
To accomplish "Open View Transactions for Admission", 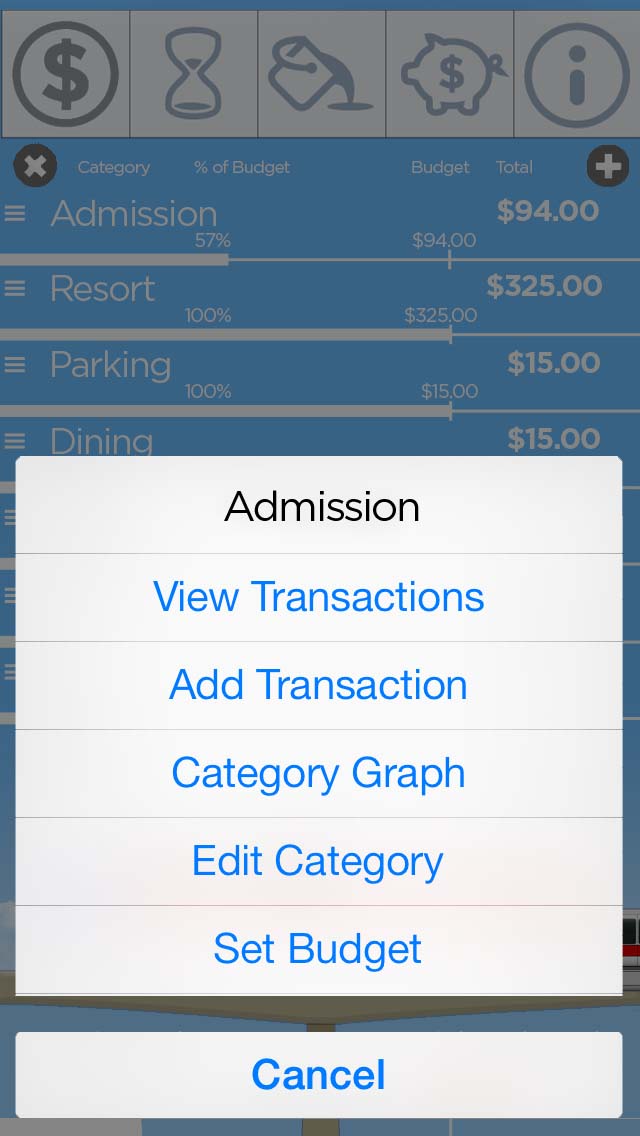I will 319,597.
